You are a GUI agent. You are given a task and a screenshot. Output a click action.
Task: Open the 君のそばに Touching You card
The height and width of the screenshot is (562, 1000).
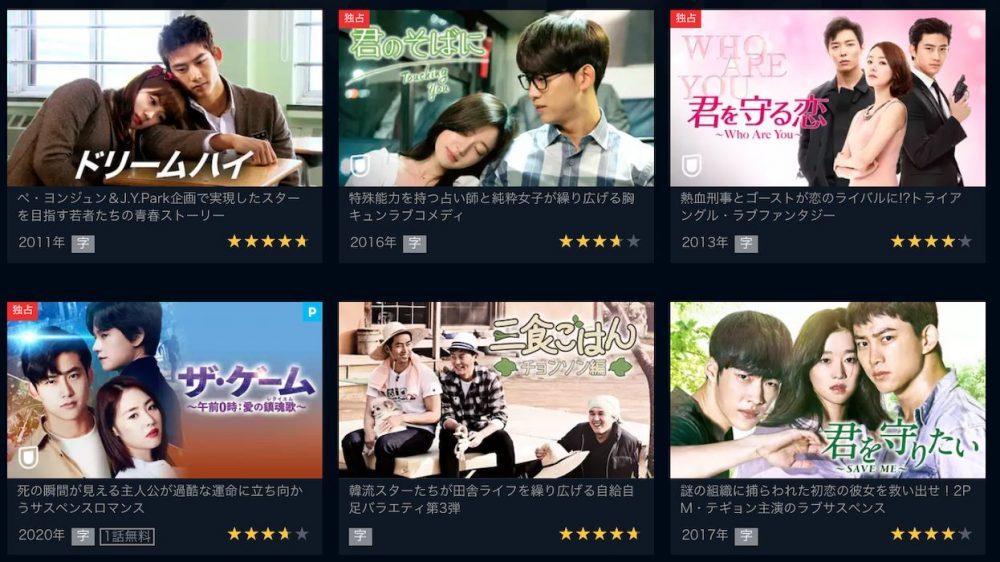[x=496, y=100]
